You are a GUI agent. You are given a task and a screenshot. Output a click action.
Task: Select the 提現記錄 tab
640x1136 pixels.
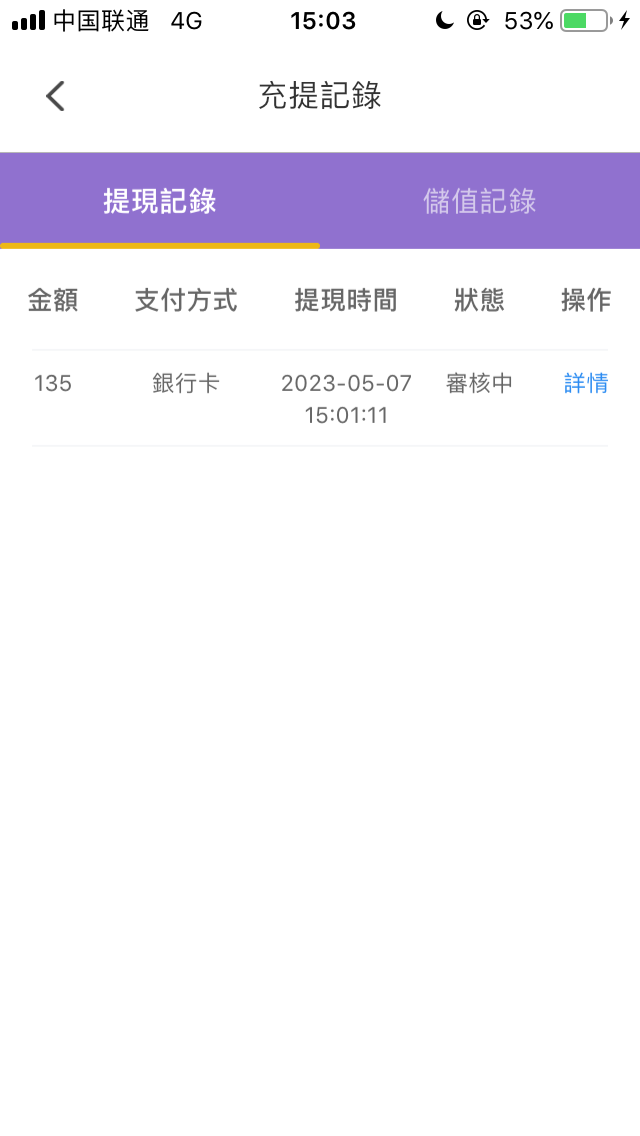(160, 201)
